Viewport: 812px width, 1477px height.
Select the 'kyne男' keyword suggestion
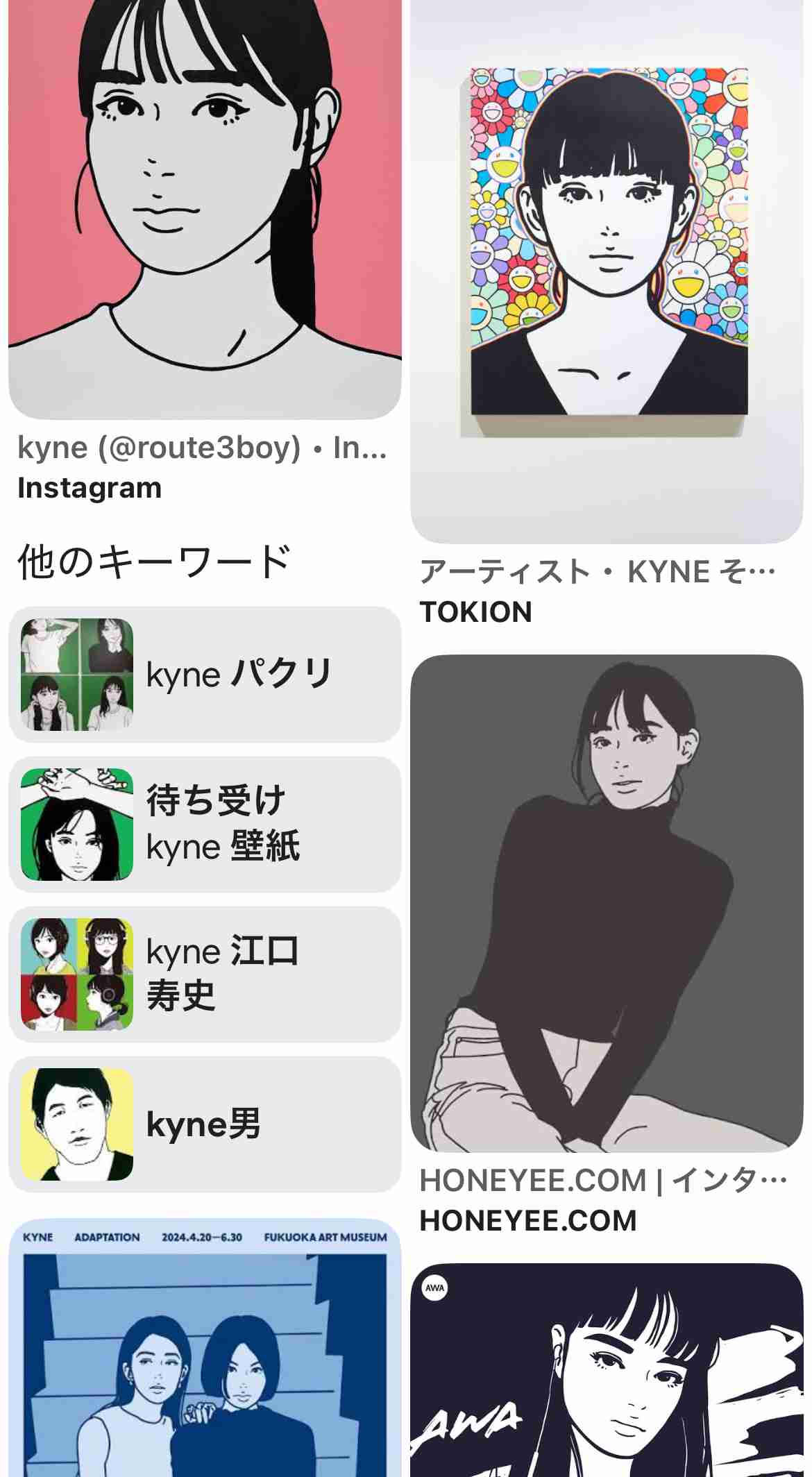tap(205, 1124)
